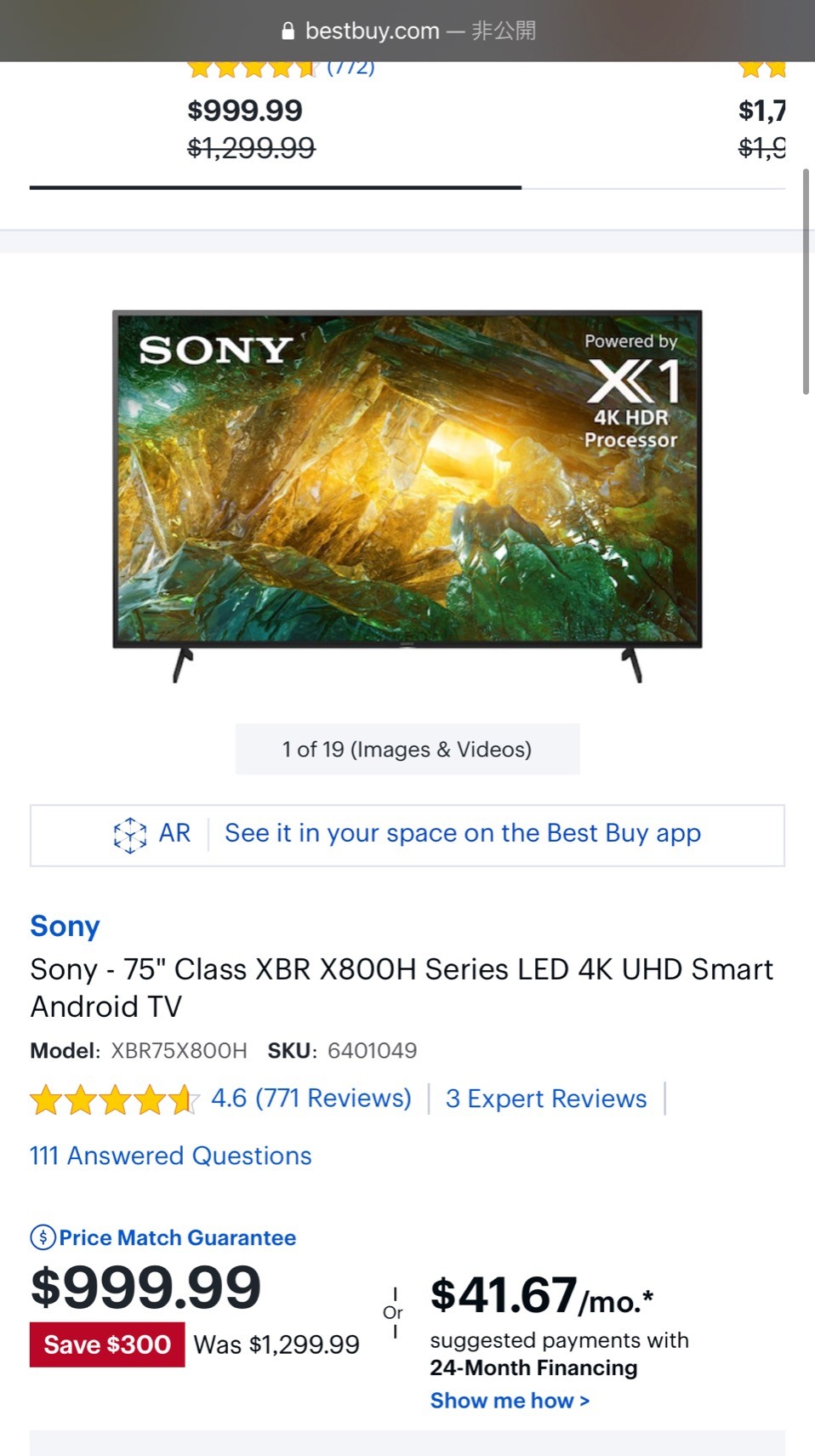Open the Sony TV product image

coord(407,496)
